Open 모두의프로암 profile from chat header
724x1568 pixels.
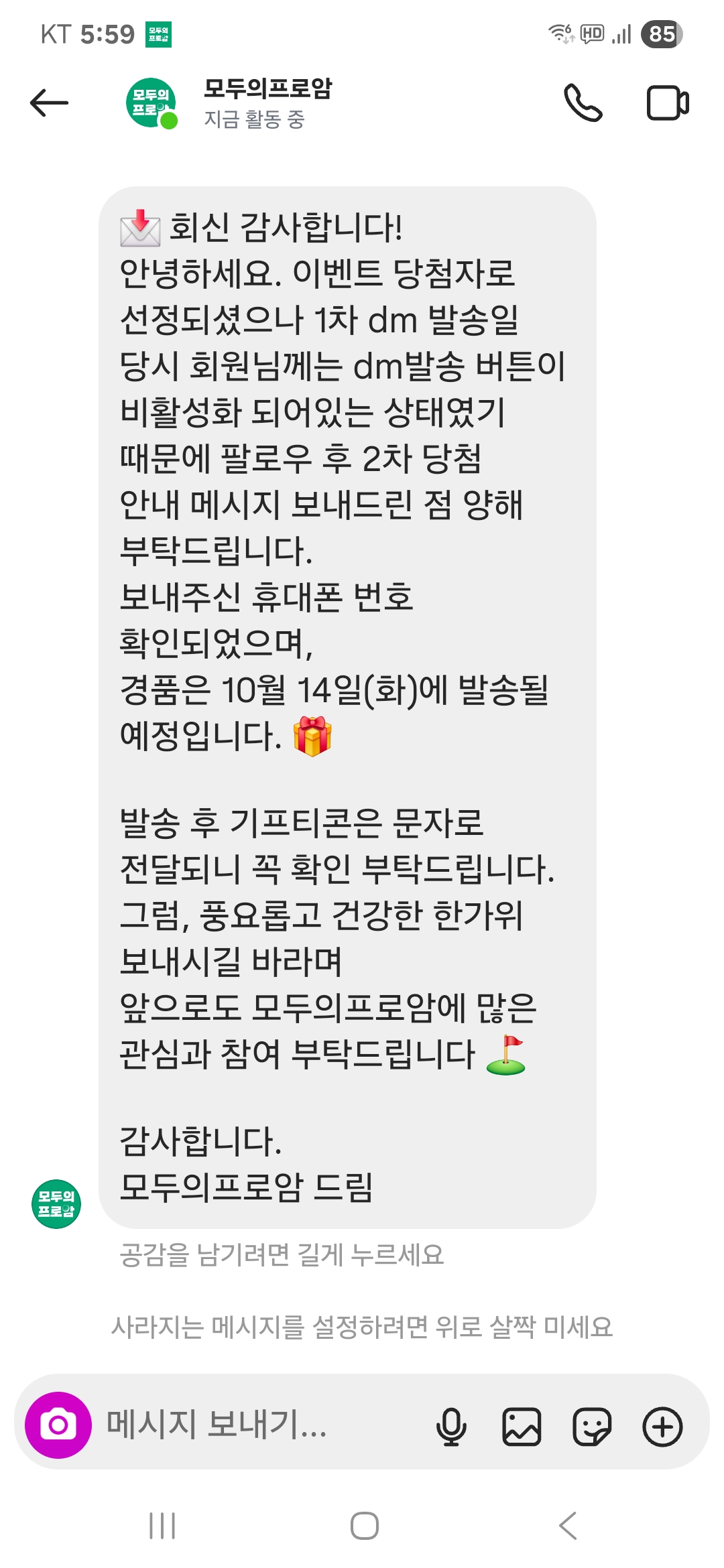coord(267,102)
